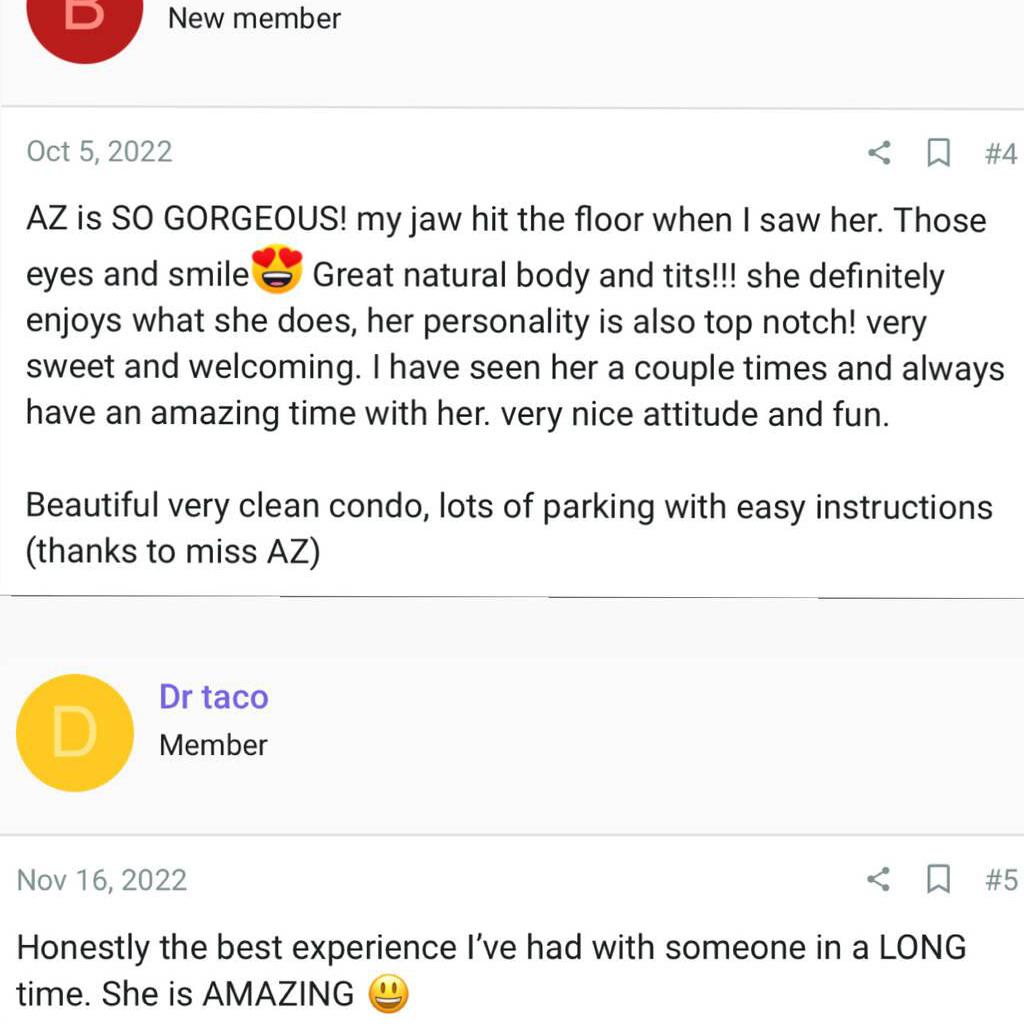Bookmark post #5 dated Nov 16, 2022
Image resolution: width=1024 pixels, height=1024 pixels.
(938, 880)
